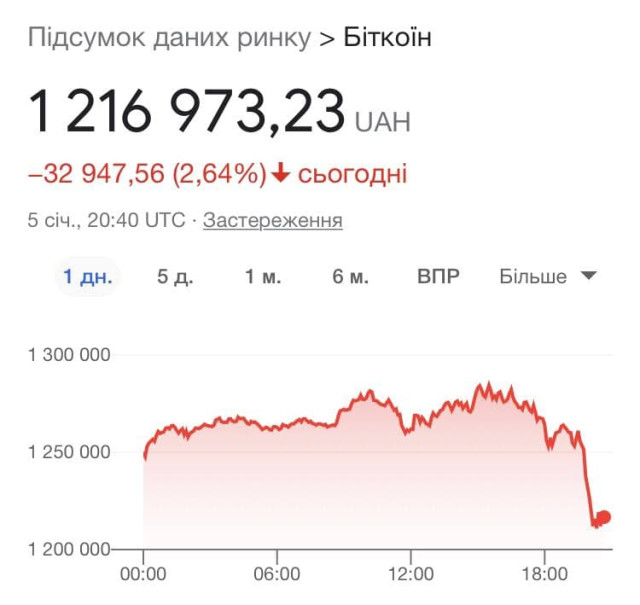Screen dimensions: 640x605
Task: Show the 6 м. chart
Action: tap(351, 277)
